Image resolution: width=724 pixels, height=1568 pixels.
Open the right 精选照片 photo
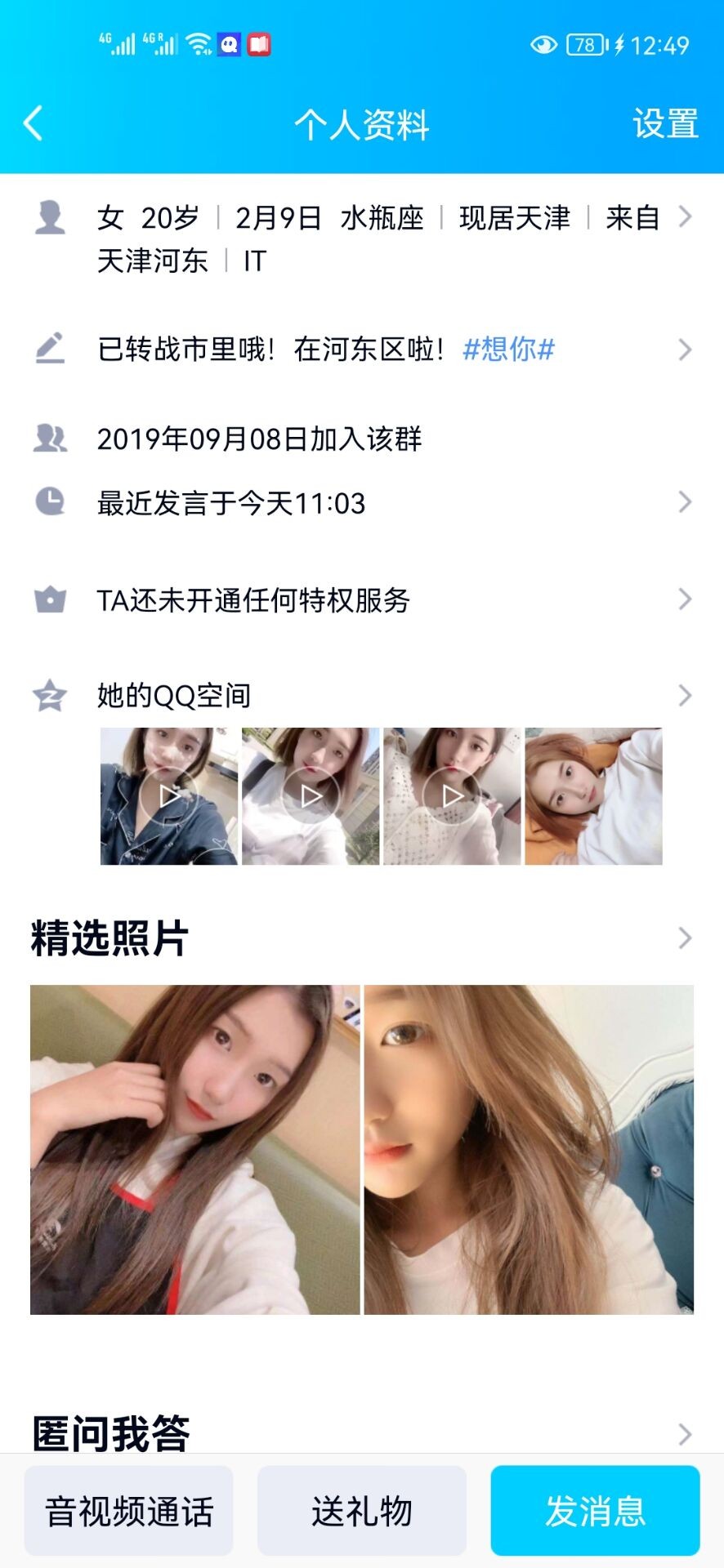pyautogui.click(x=529, y=1149)
